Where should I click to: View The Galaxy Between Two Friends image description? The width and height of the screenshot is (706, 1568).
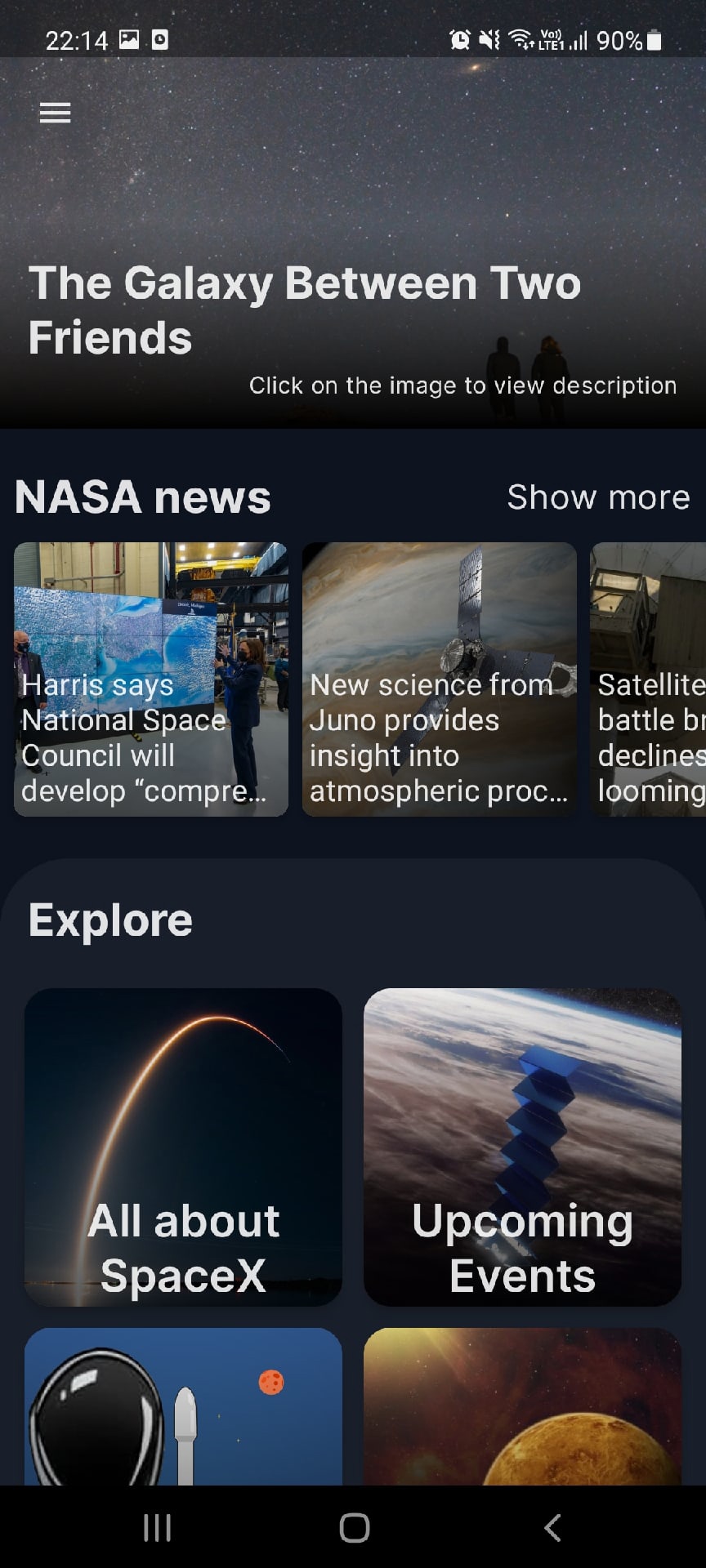coord(353,245)
